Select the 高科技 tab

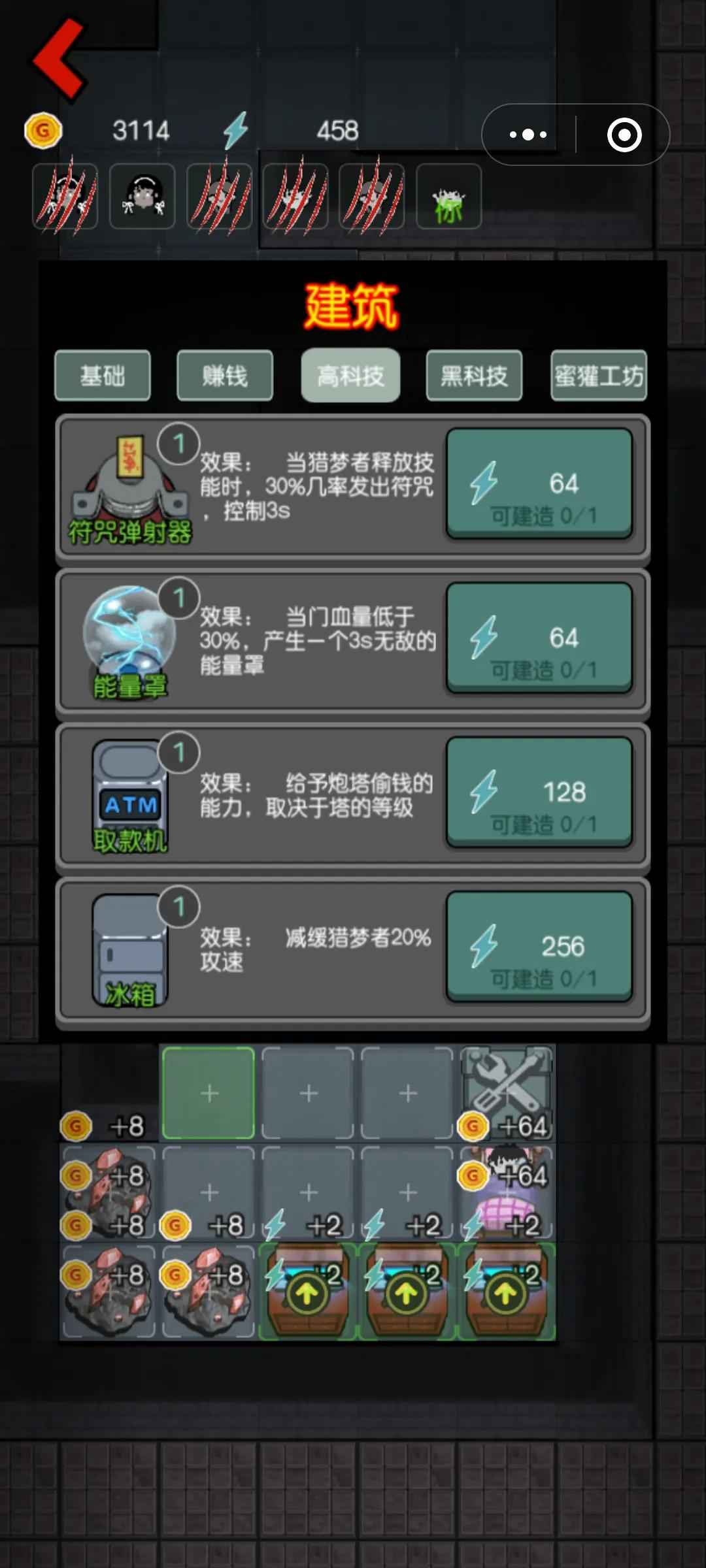pos(350,376)
